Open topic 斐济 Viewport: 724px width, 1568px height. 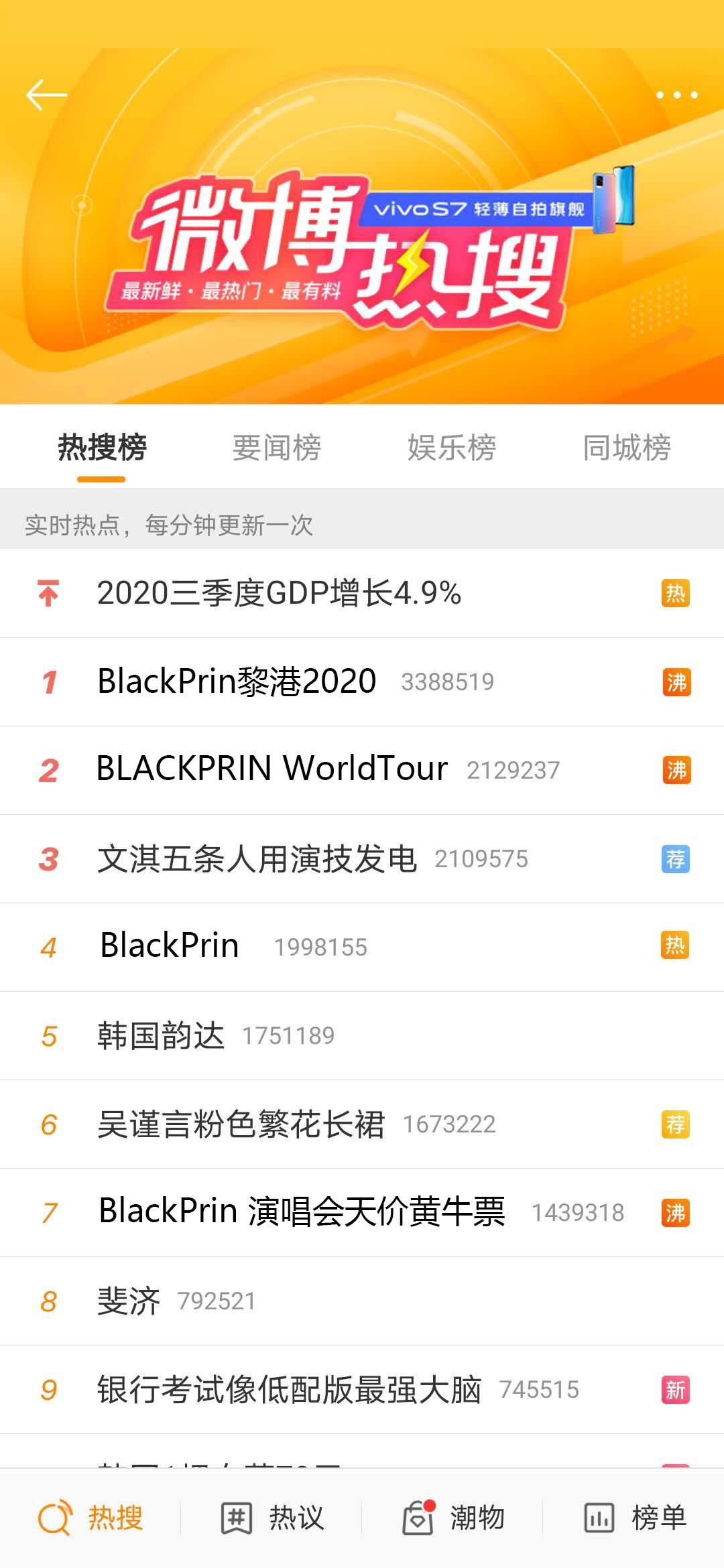point(129,1301)
